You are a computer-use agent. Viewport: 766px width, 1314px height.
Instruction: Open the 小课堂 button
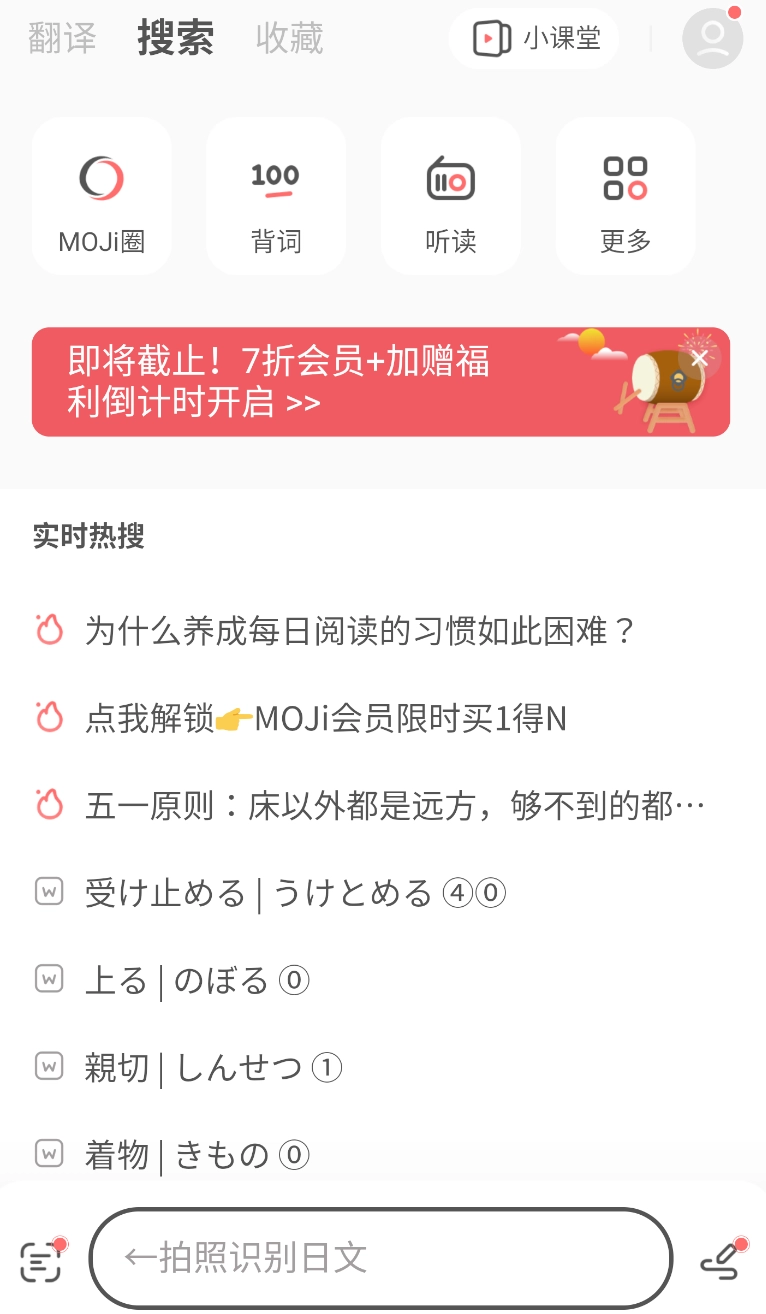click(534, 39)
